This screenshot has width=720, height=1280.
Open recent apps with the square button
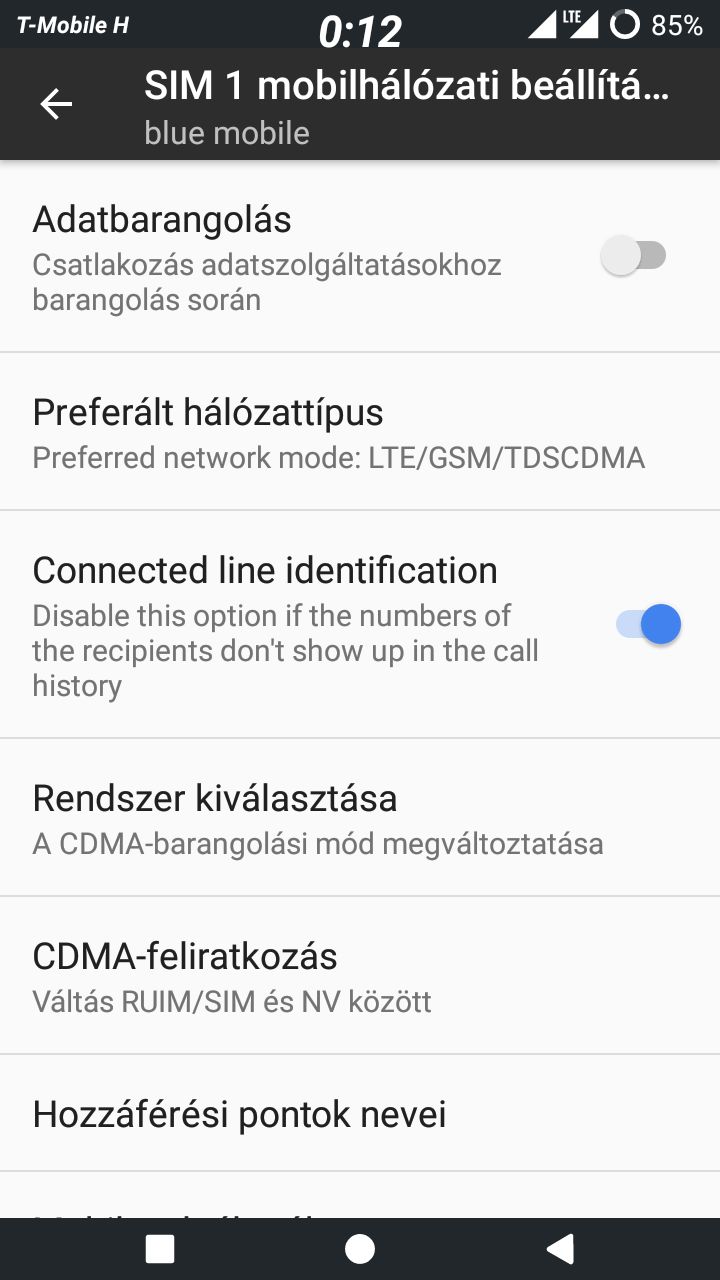click(x=160, y=1249)
